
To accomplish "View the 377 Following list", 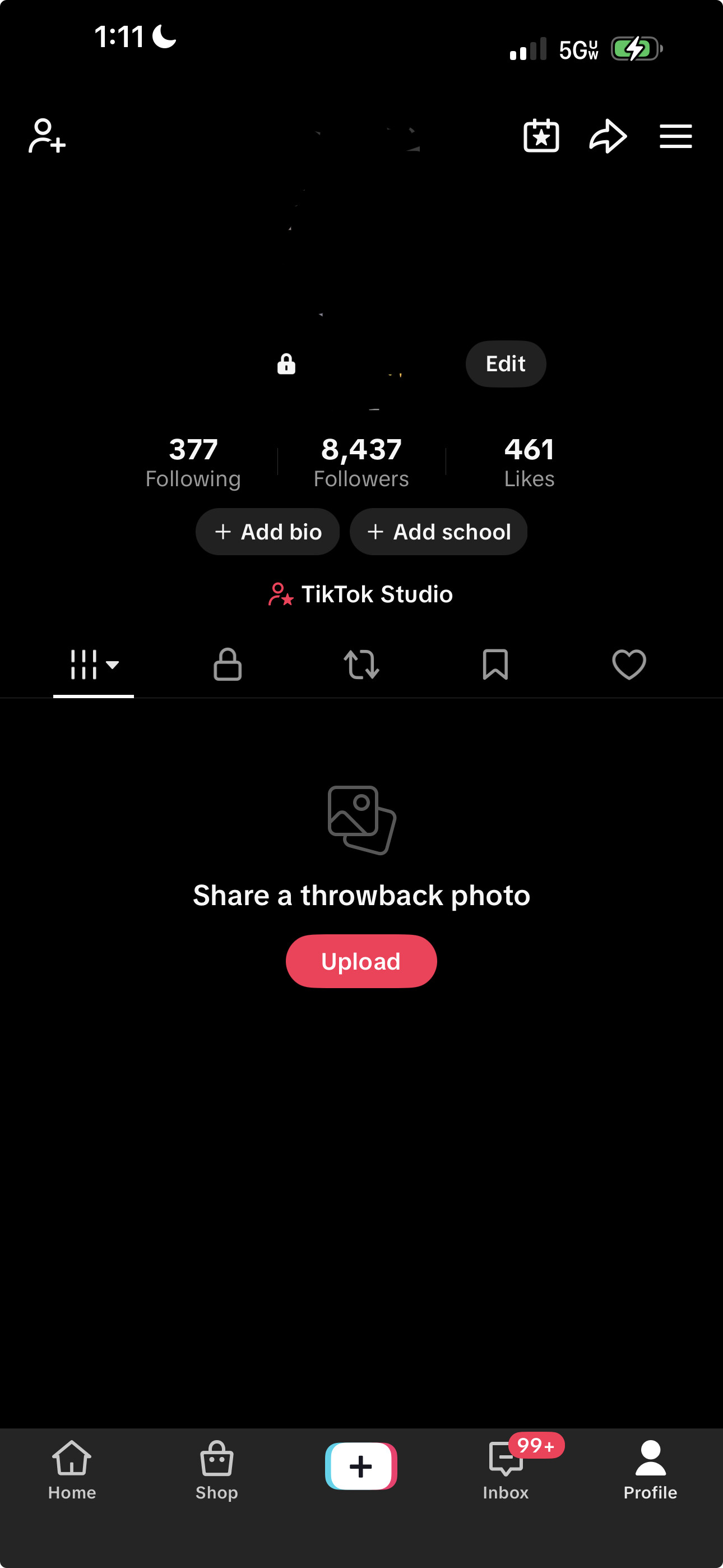I will coord(193,463).
